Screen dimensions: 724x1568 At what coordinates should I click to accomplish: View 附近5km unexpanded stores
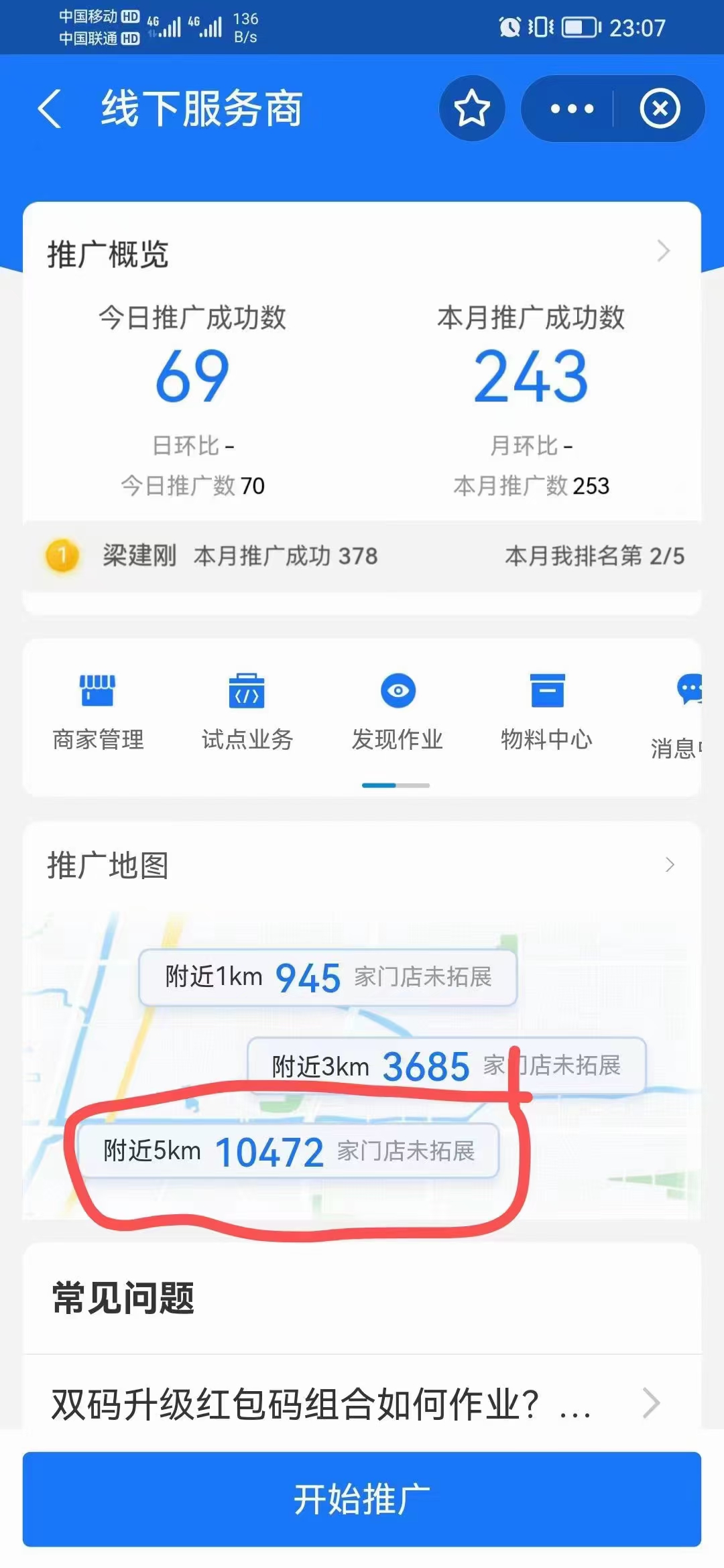tap(288, 1151)
